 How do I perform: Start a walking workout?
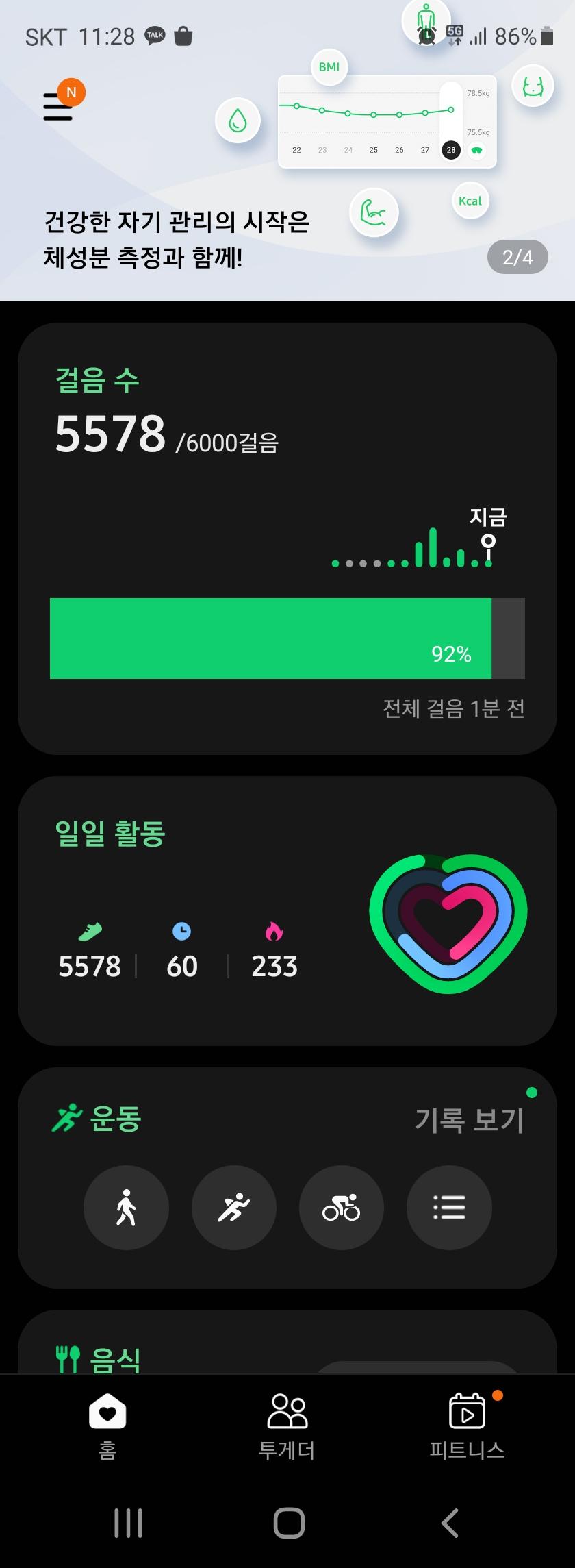[126, 1207]
